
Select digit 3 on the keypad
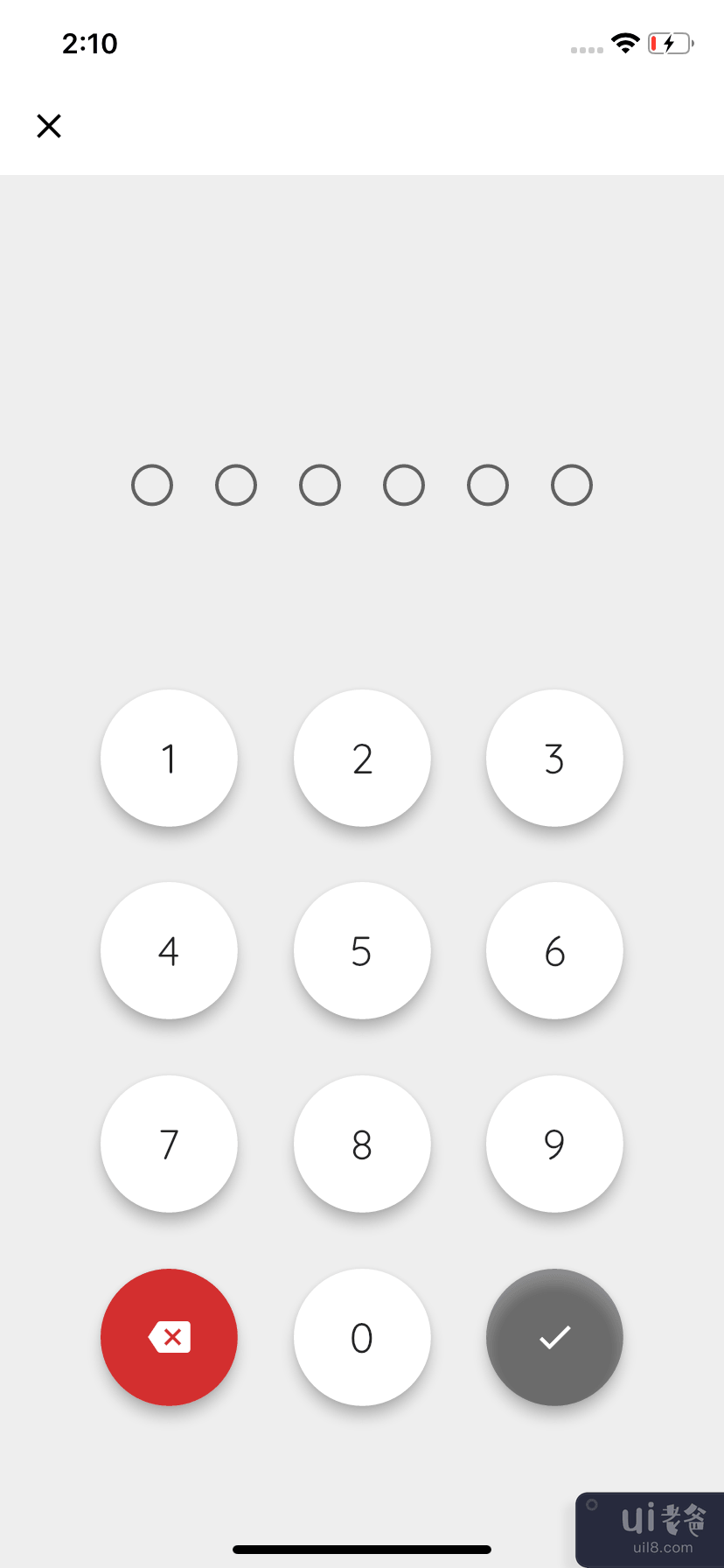[554, 758]
